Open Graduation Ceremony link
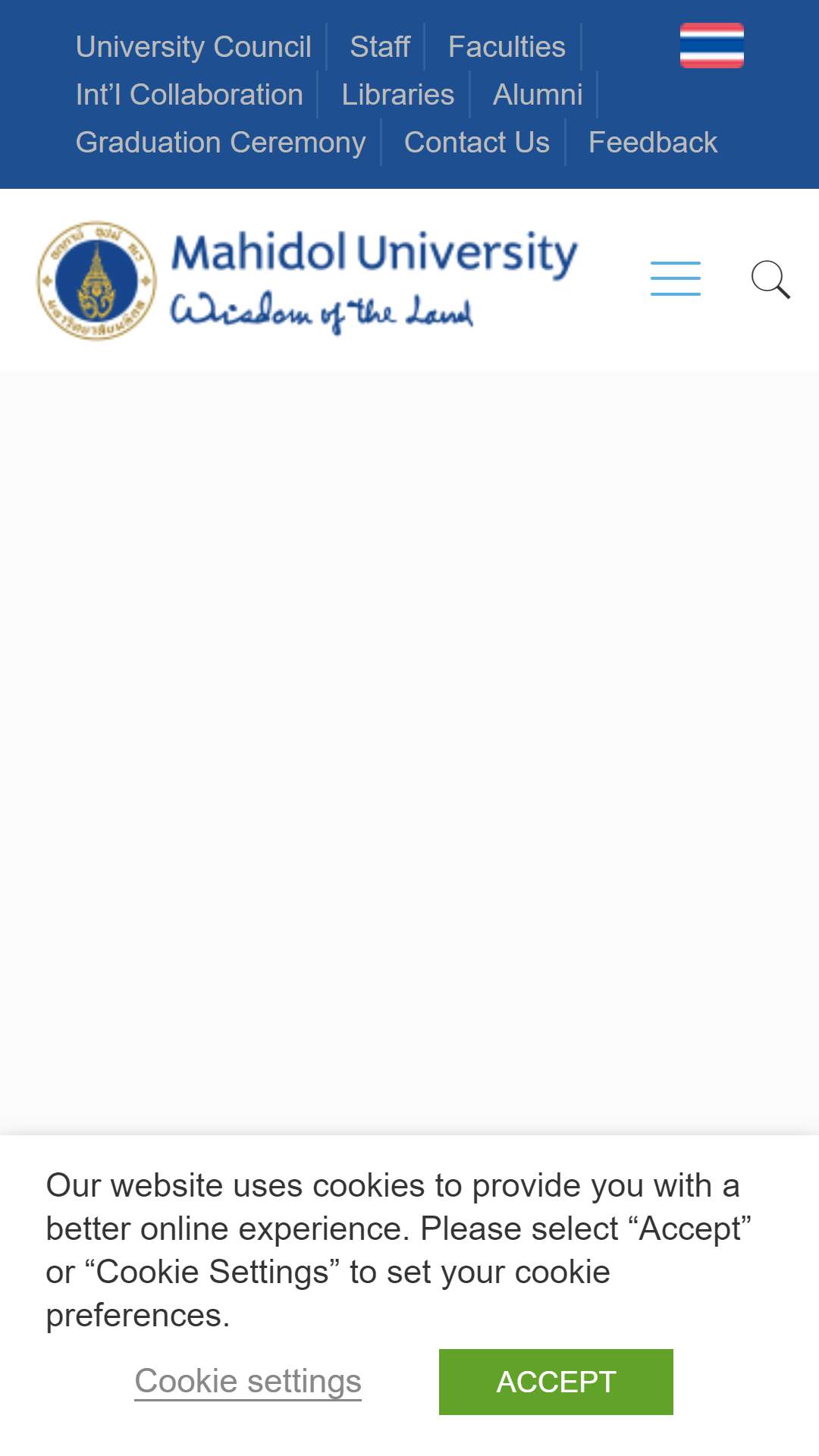This screenshot has height=1456, width=819. pyautogui.click(x=221, y=143)
